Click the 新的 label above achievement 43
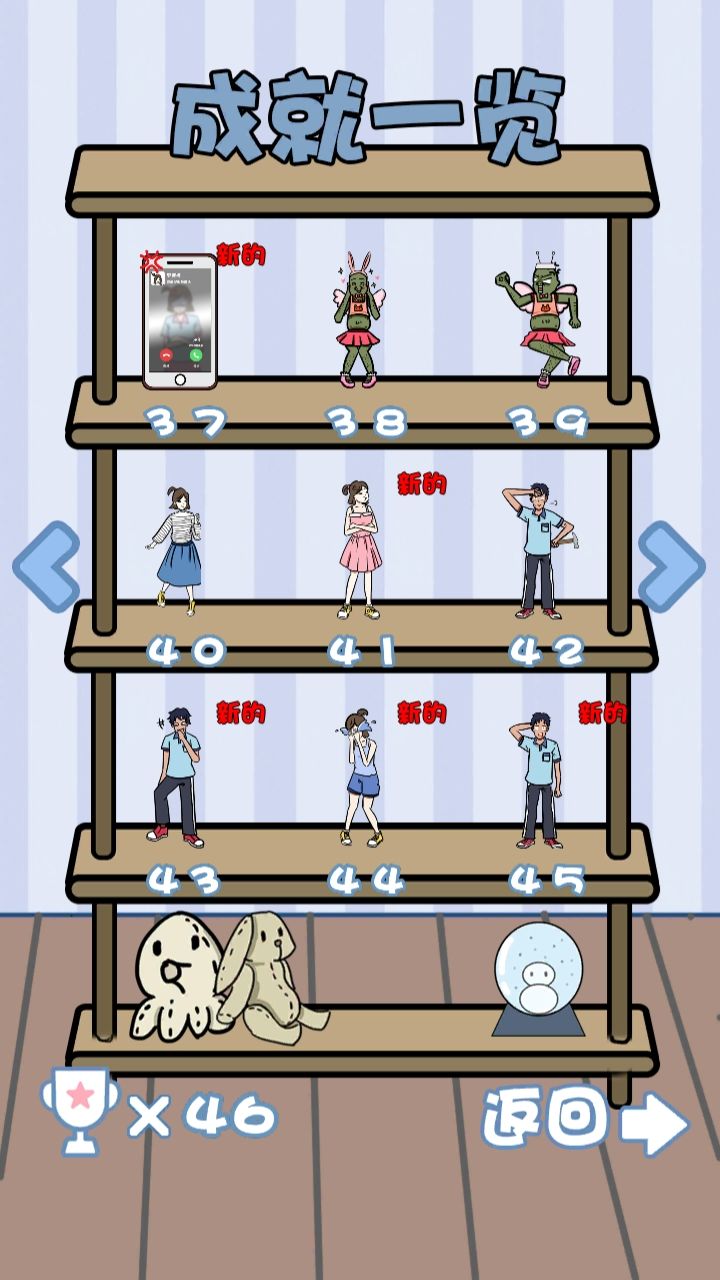The image size is (720, 1280). [240, 713]
